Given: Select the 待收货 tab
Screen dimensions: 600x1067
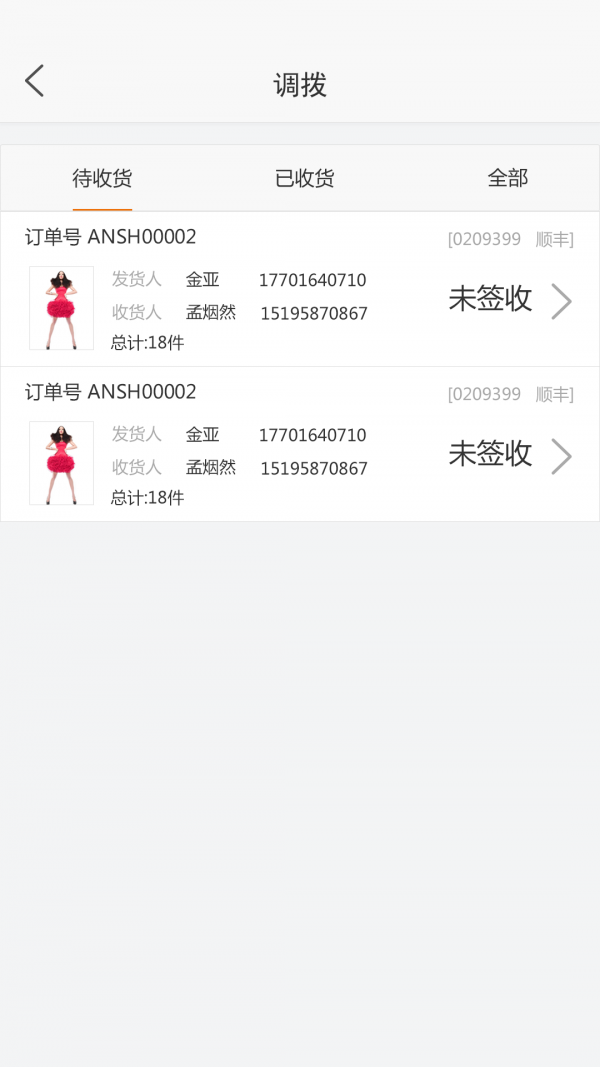Looking at the screenshot, I should click(102, 178).
